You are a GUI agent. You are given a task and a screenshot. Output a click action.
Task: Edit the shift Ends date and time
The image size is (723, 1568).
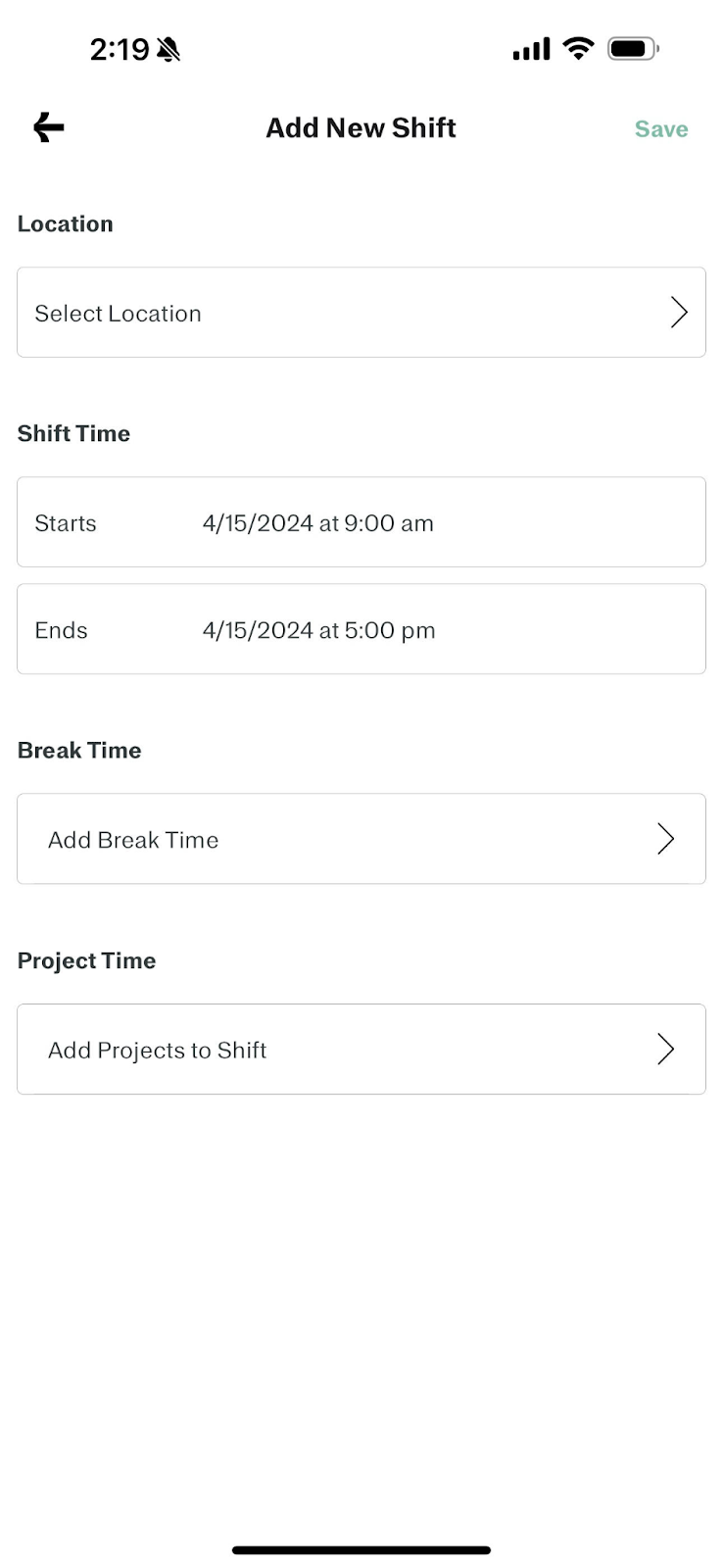tap(361, 629)
